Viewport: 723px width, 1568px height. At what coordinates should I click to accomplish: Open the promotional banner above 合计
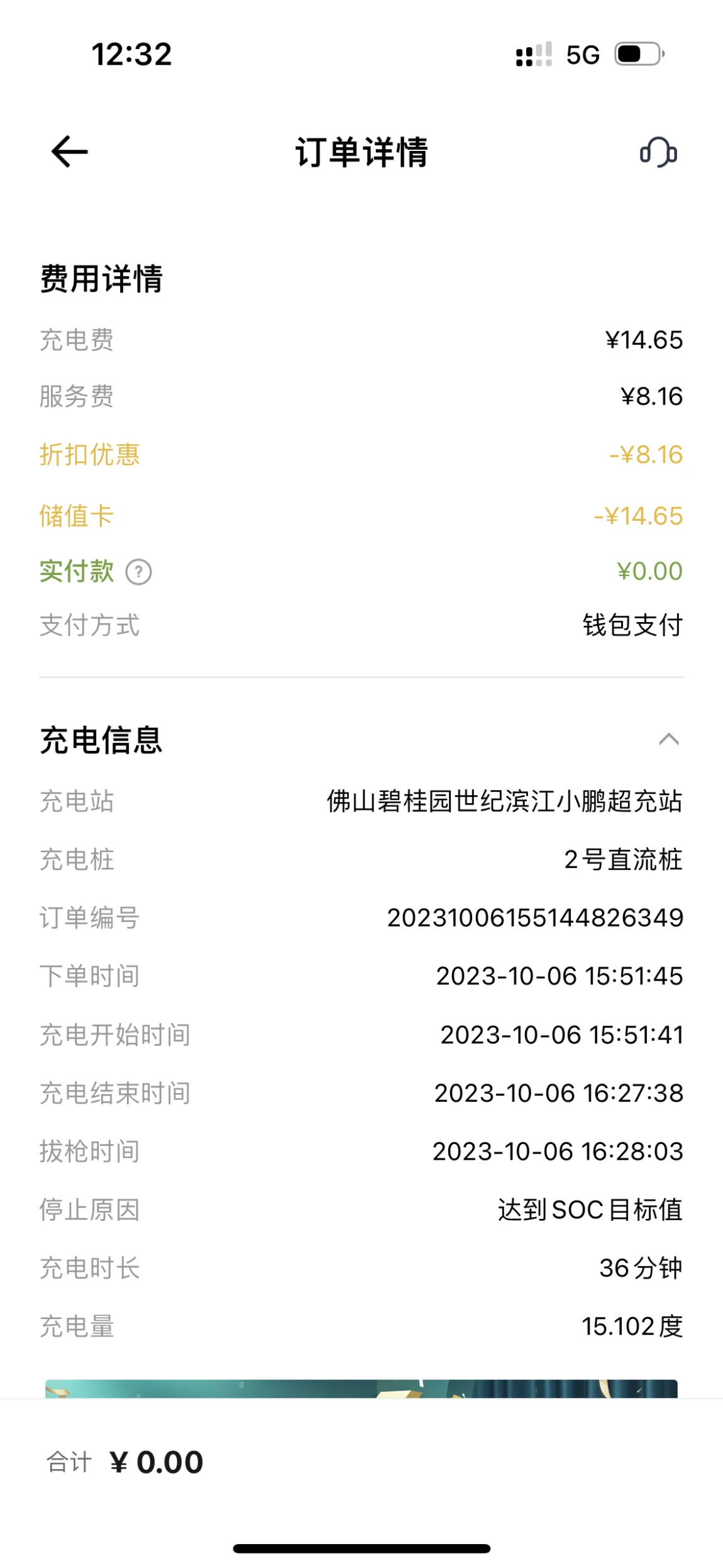(361, 1388)
